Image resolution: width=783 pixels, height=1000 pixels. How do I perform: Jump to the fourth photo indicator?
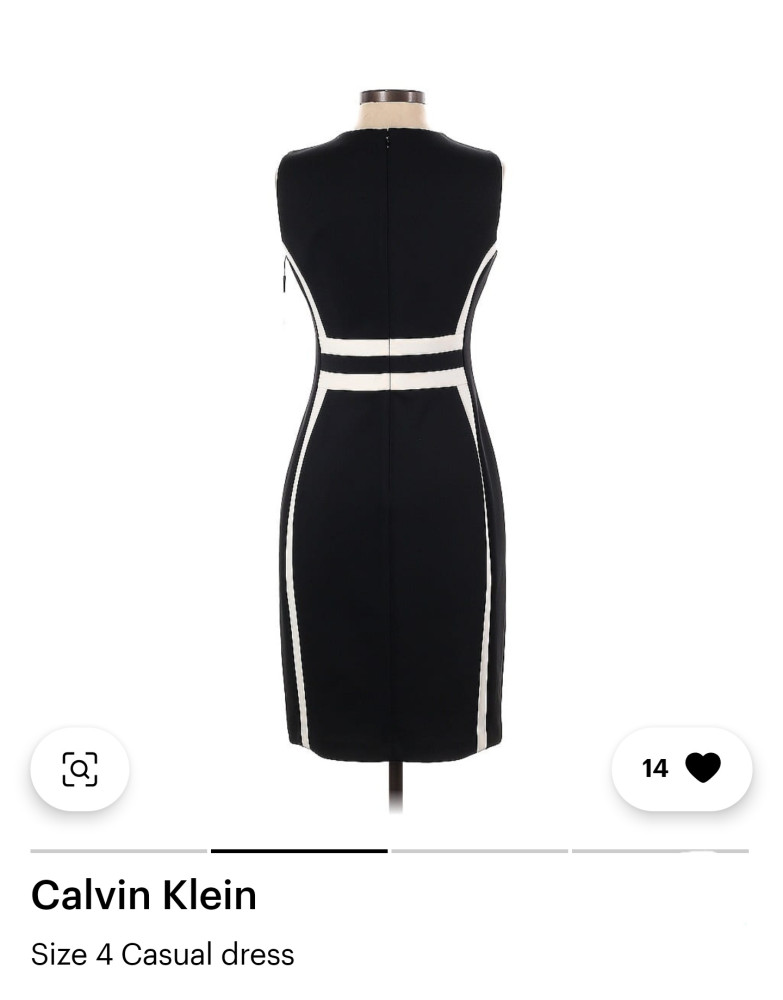pyautogui.click(x=660, y=851)
